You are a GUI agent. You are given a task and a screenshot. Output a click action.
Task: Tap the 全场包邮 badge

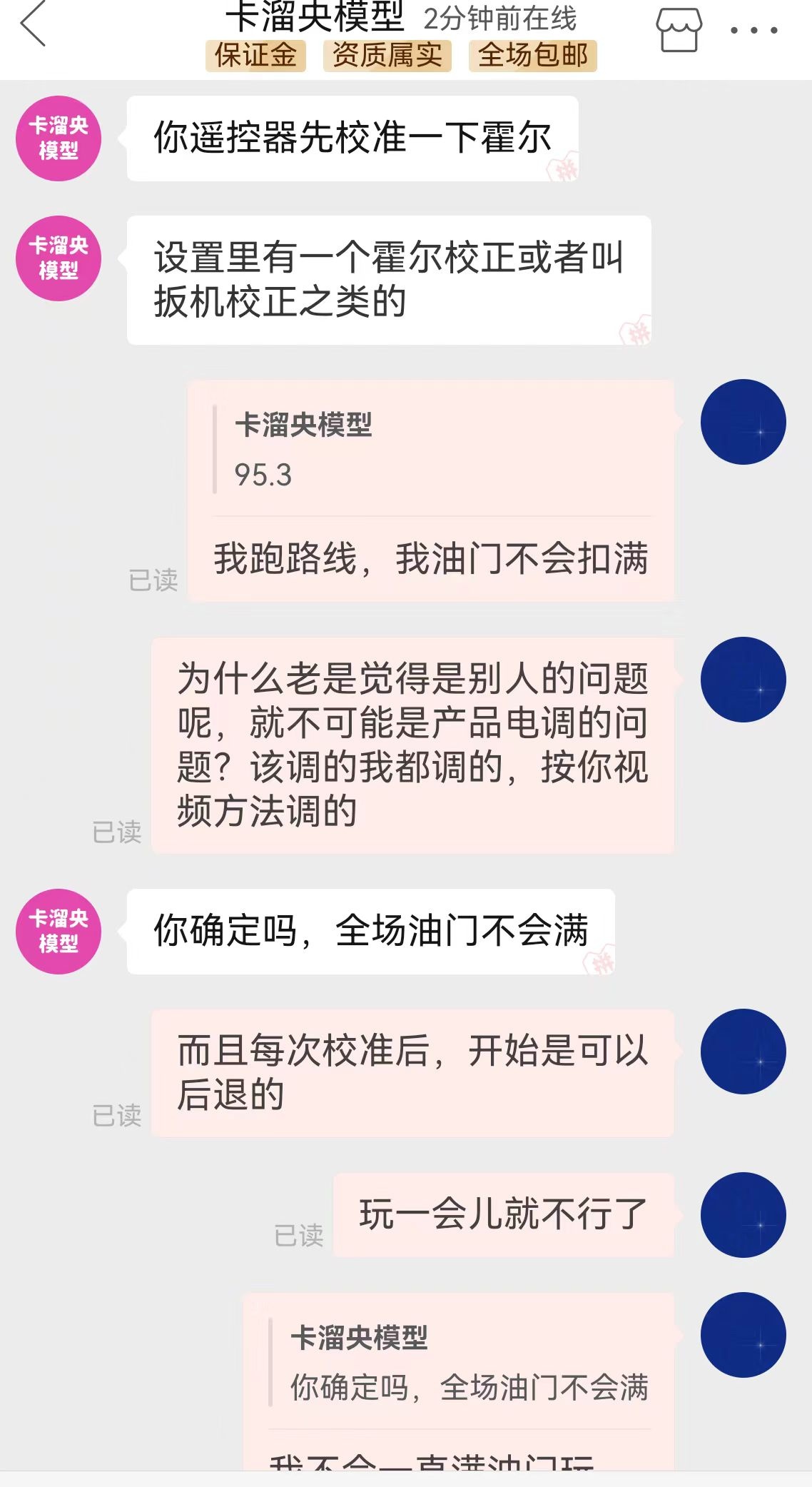532,56
